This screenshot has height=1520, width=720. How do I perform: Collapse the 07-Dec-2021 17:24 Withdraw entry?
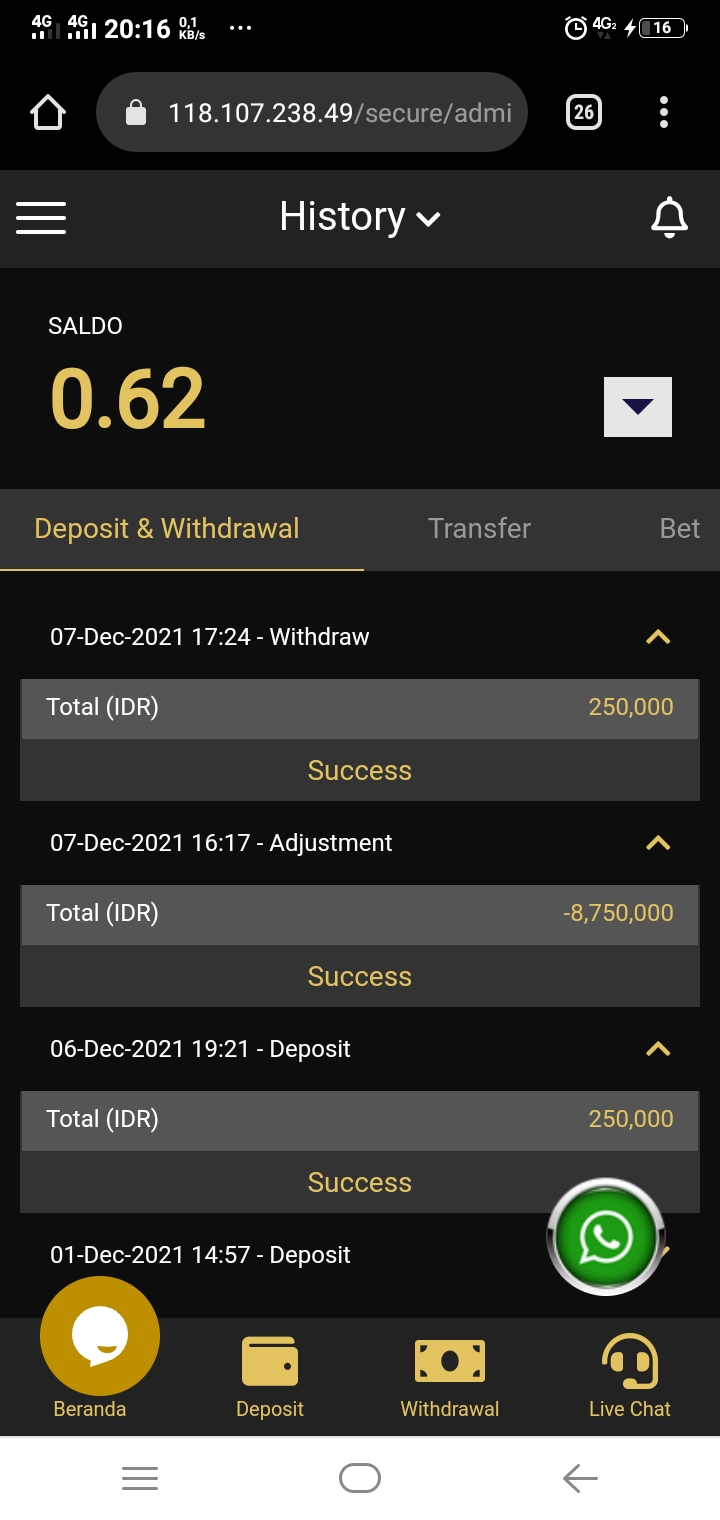(658, 637)
